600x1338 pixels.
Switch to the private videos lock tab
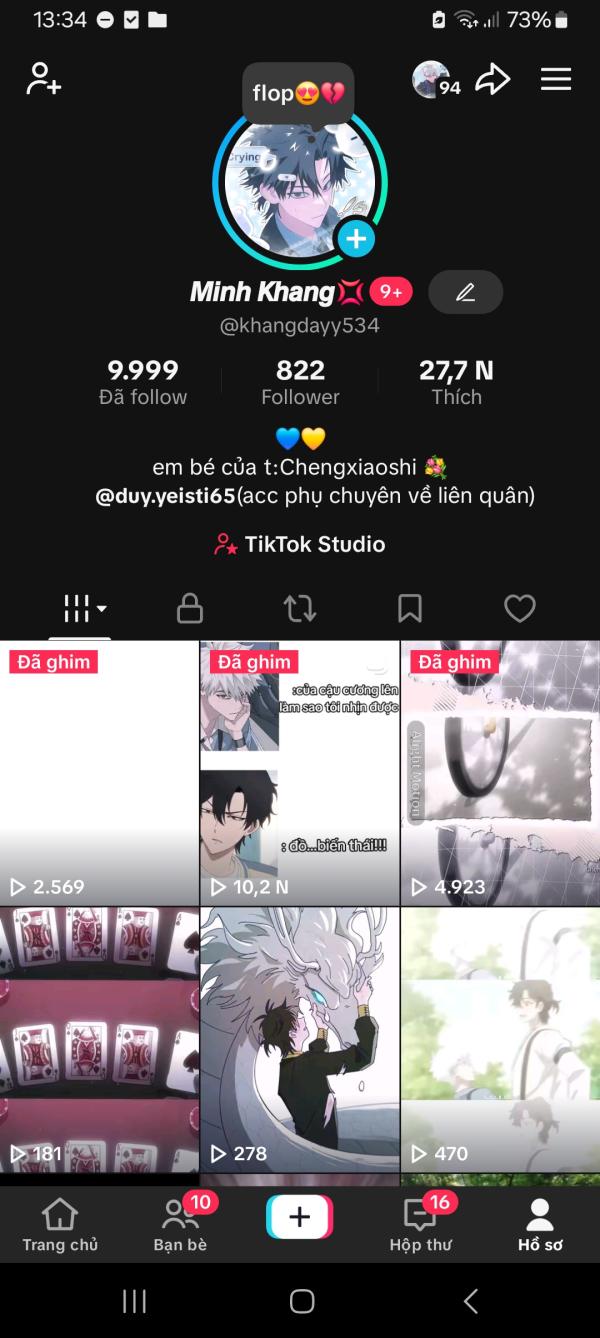[x=190, y=608]
